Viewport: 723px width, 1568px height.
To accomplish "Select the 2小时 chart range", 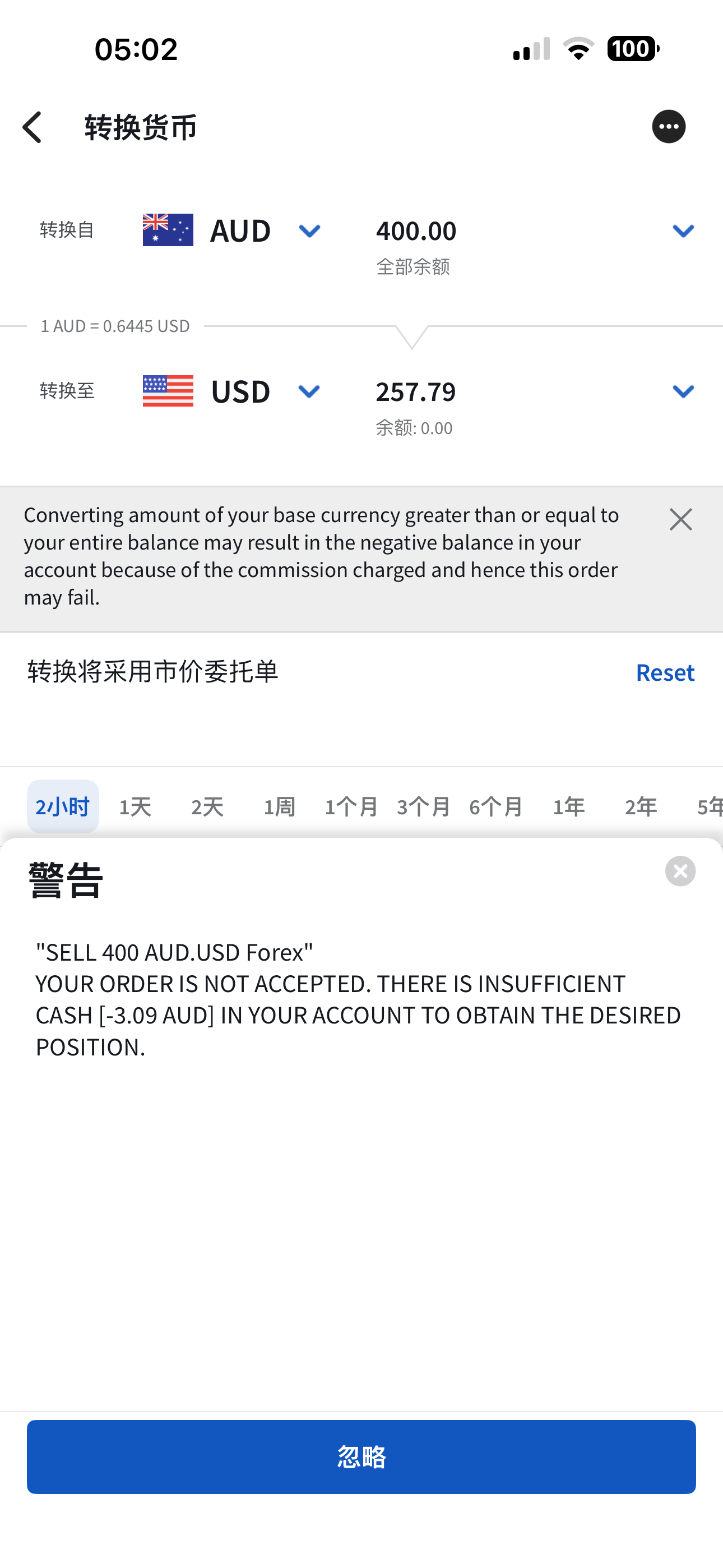I will pos(63,806).
